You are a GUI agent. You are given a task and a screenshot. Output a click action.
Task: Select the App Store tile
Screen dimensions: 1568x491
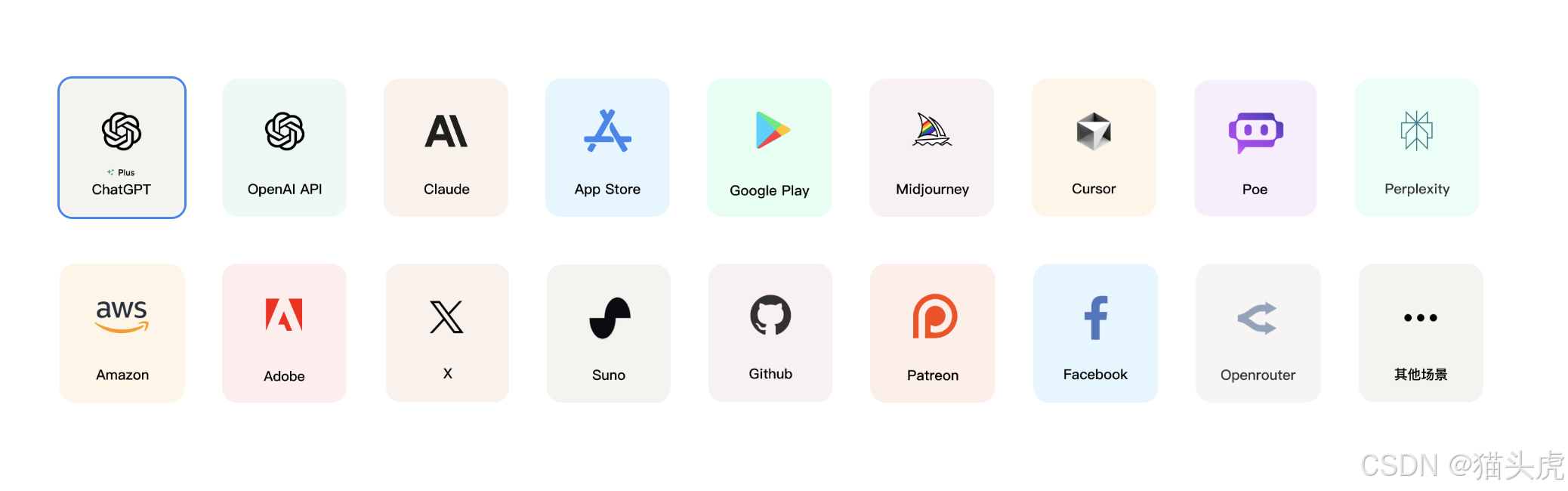point(607,148)
